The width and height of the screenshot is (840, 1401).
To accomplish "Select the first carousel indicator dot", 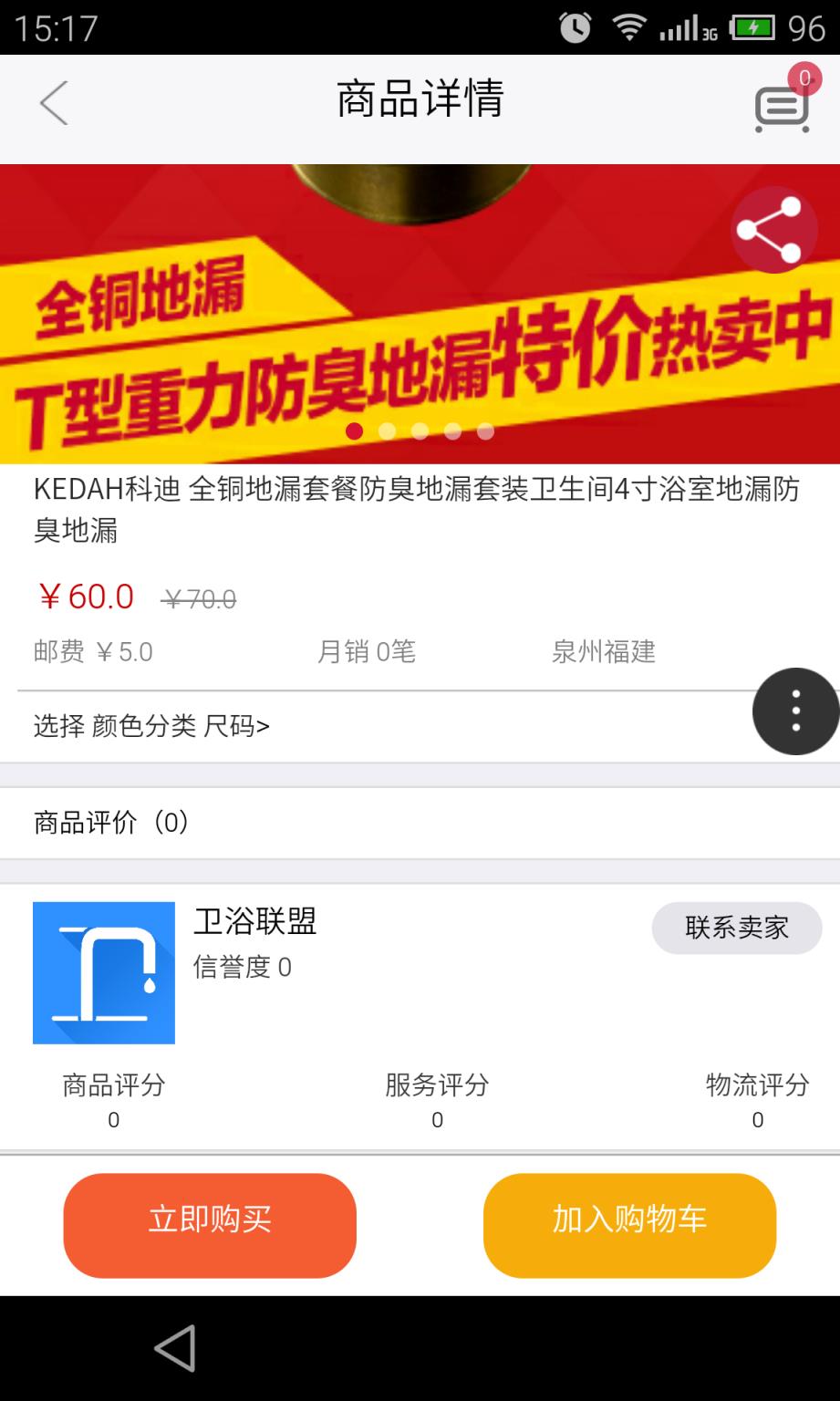I will pos(354,430).
